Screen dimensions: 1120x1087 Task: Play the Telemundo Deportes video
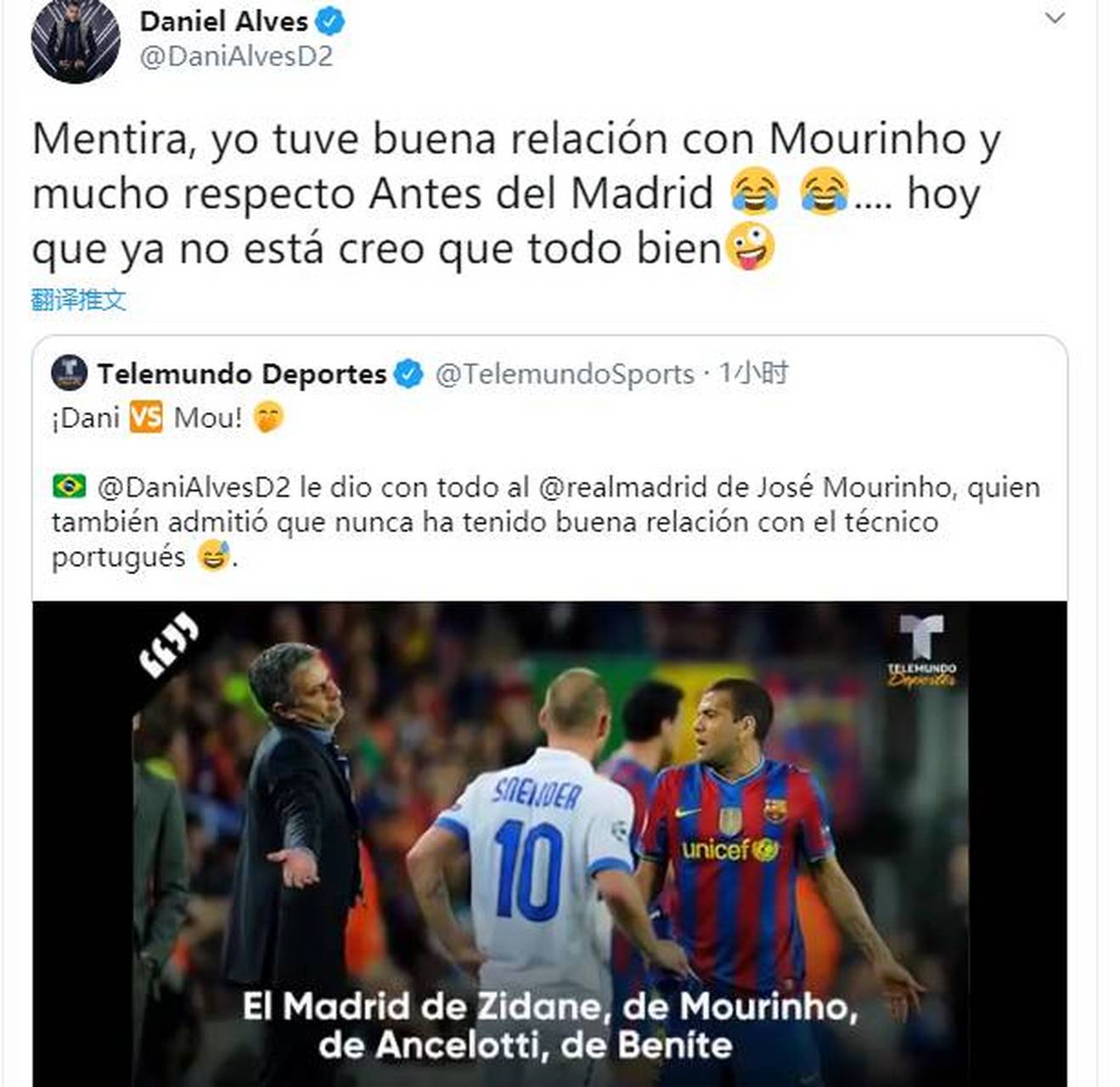[549, 841]
